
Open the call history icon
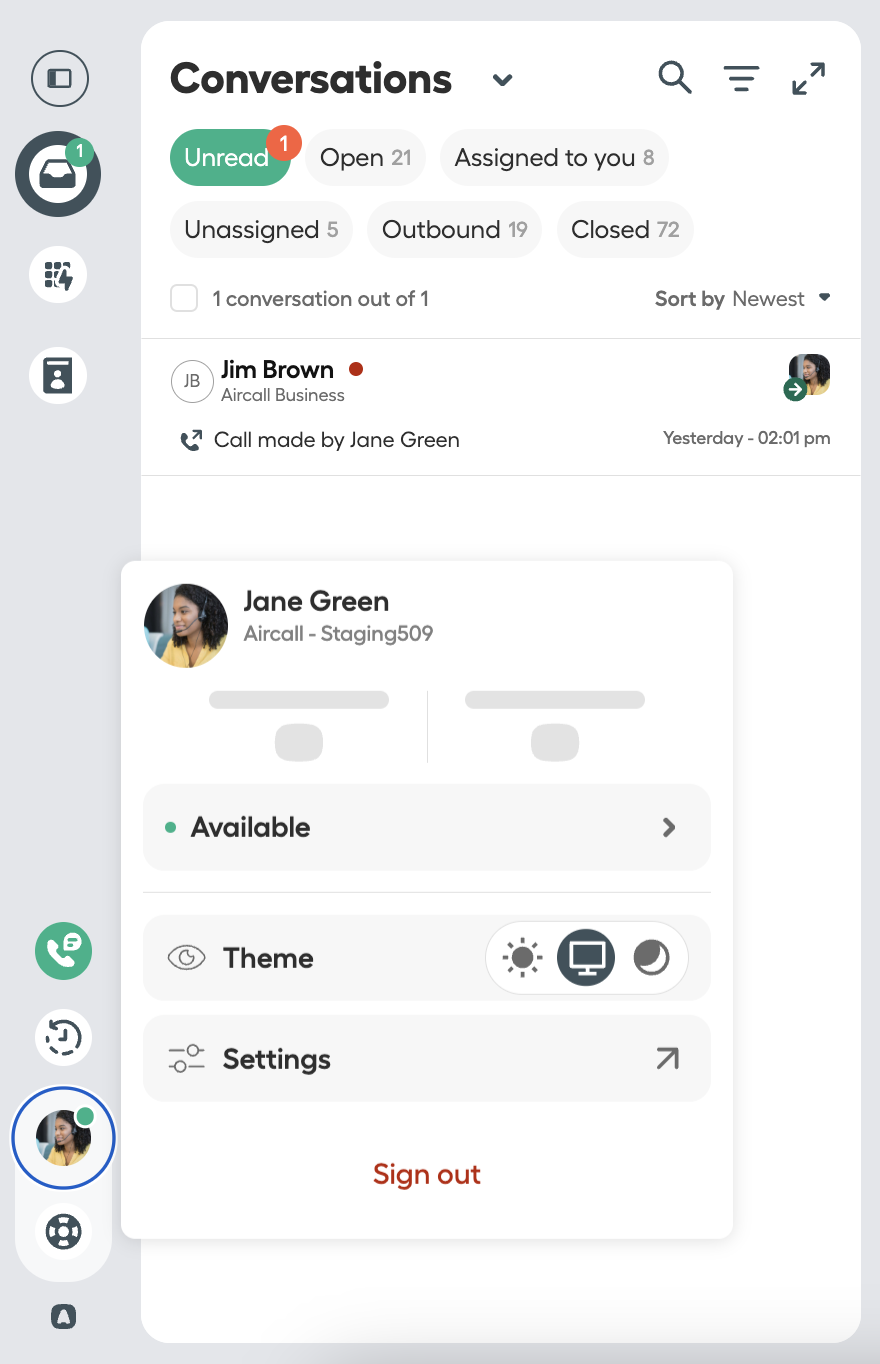point(63,1037)
